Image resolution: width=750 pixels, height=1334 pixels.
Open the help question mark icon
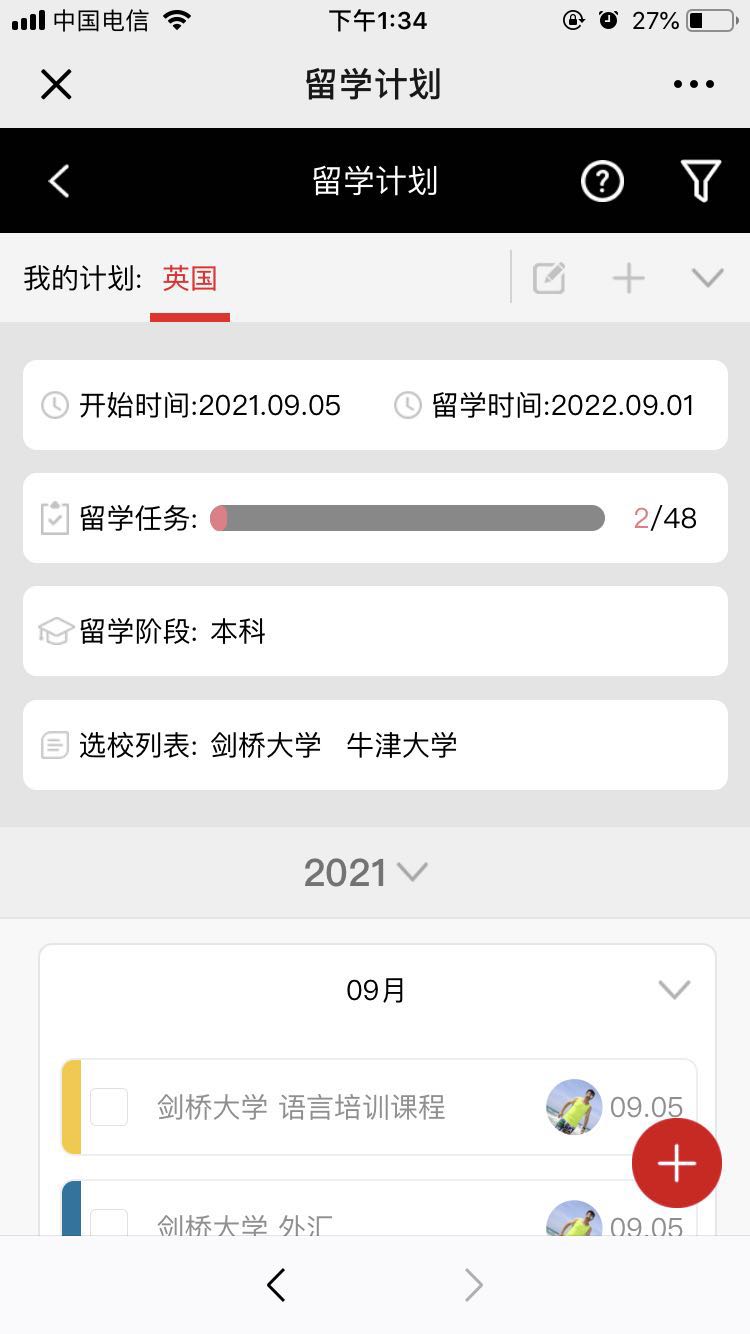(602, 181)
